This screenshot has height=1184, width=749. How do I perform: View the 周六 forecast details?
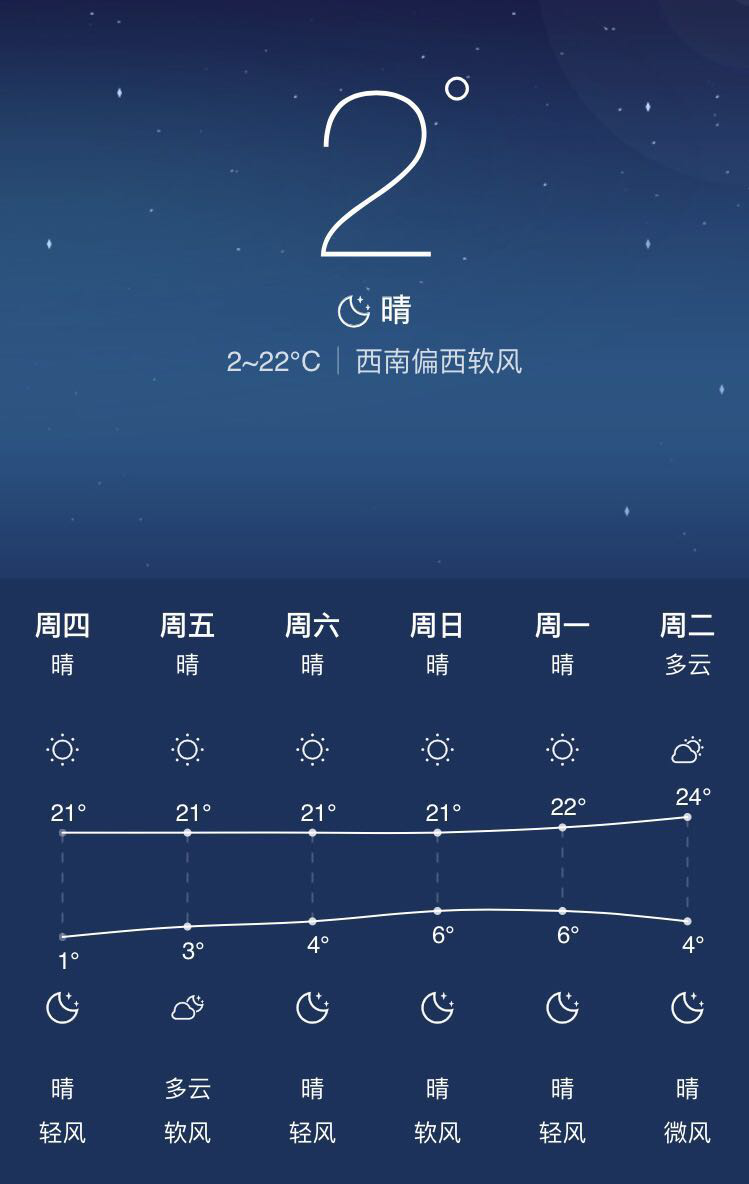point(312,626)
